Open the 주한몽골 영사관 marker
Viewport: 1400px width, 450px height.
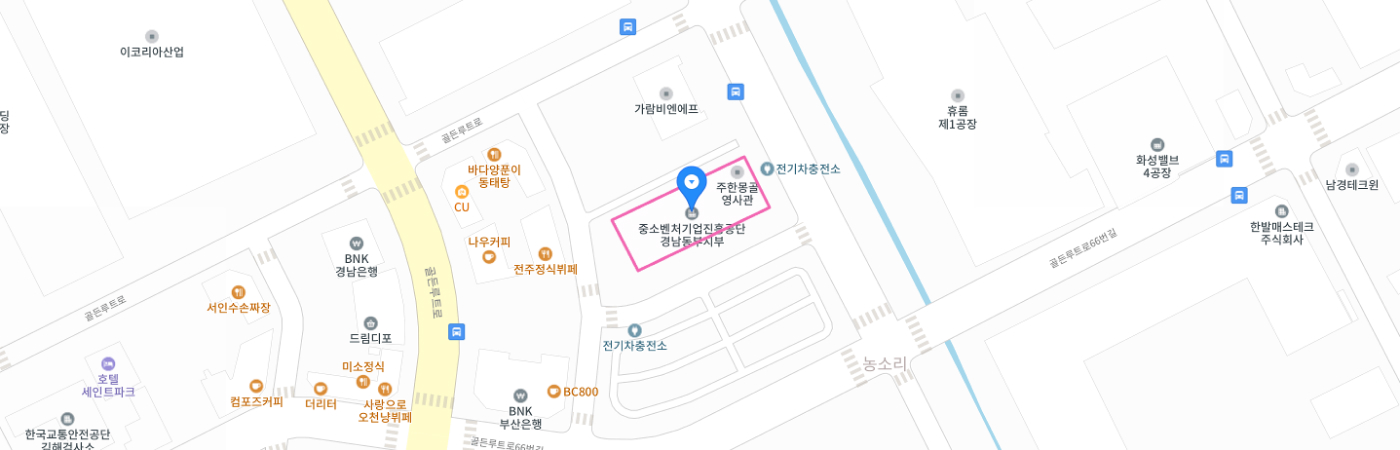pos(738,173)
